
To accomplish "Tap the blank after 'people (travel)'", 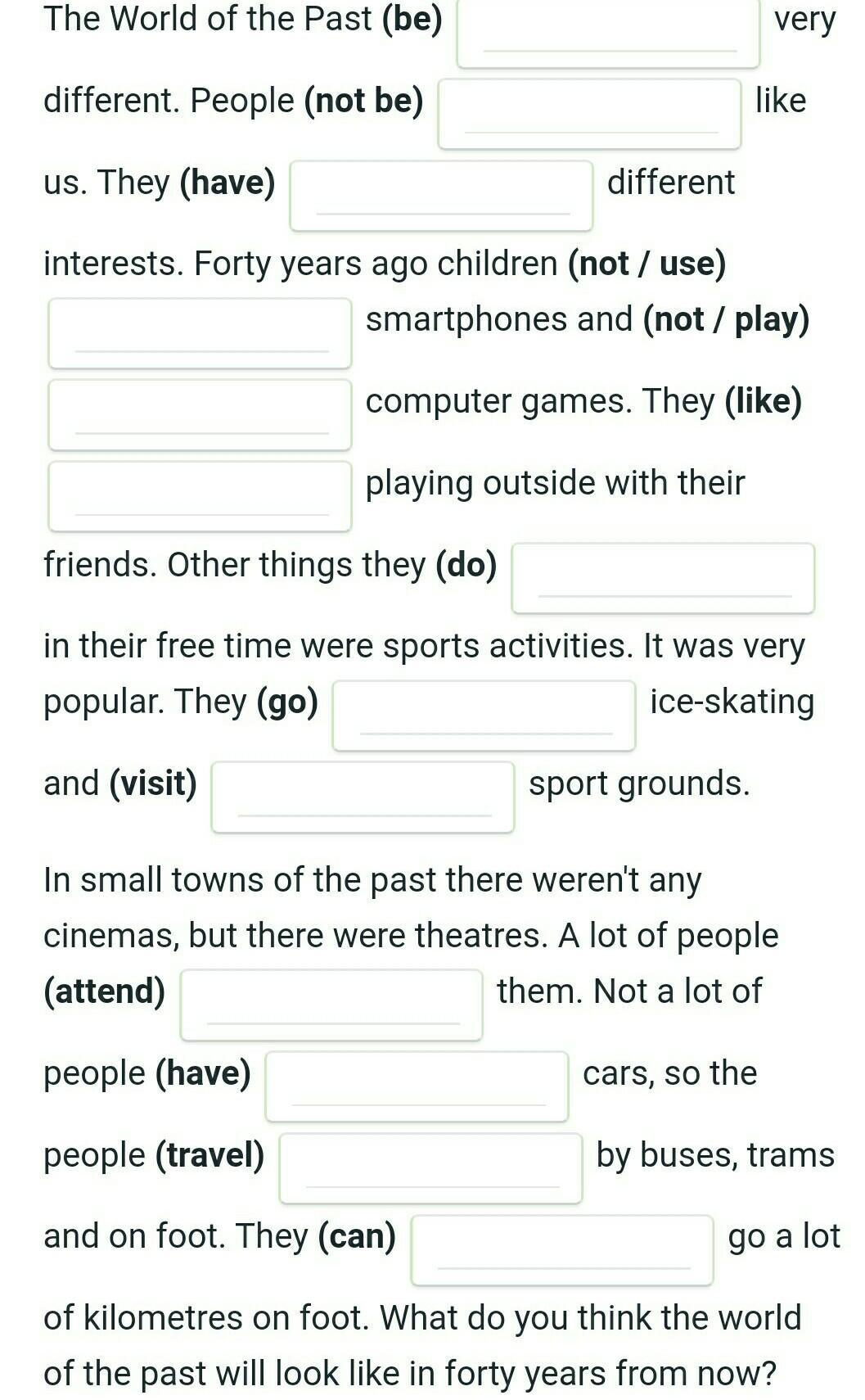I will (x=430, y=1168).
